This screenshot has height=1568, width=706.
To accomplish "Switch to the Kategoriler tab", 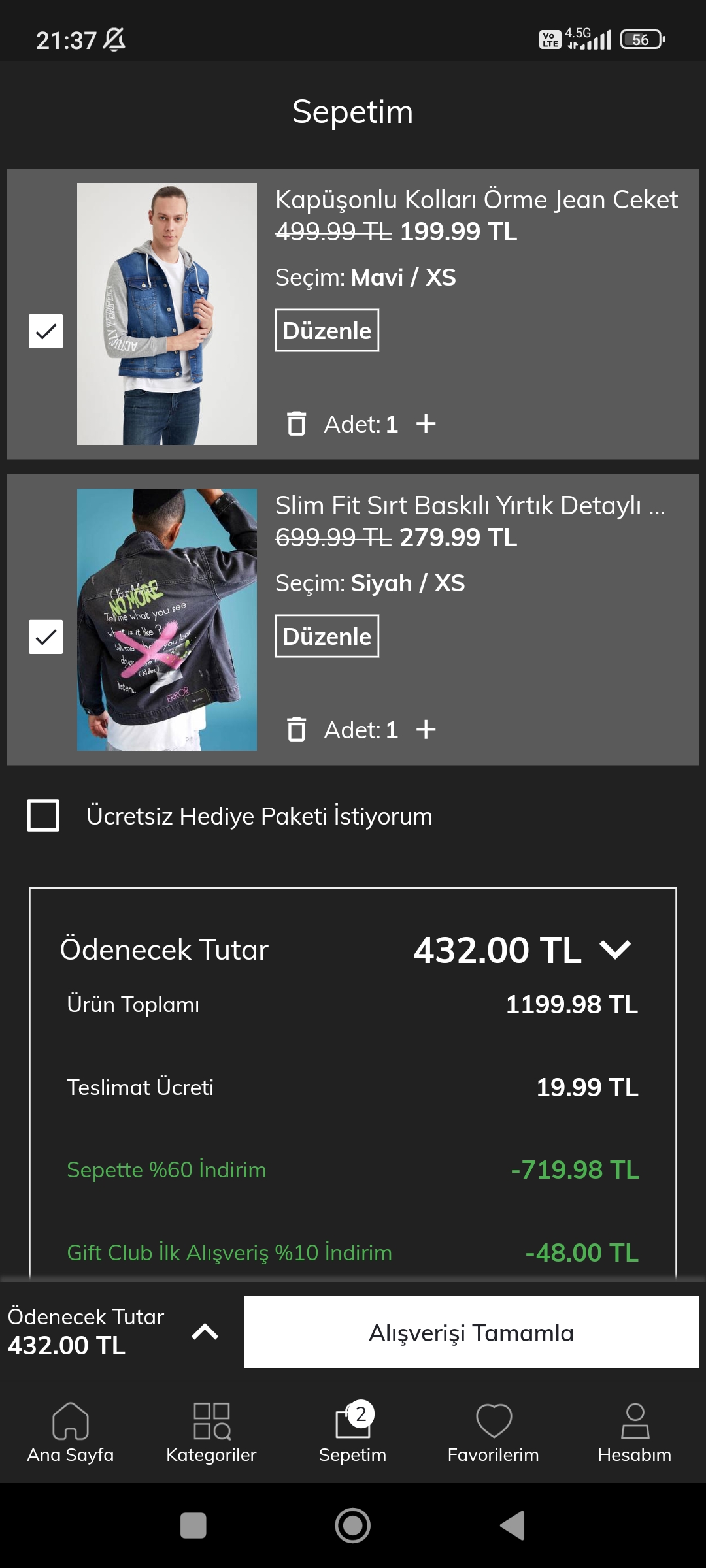I will pyautogui.click(x=211, y=1432).
